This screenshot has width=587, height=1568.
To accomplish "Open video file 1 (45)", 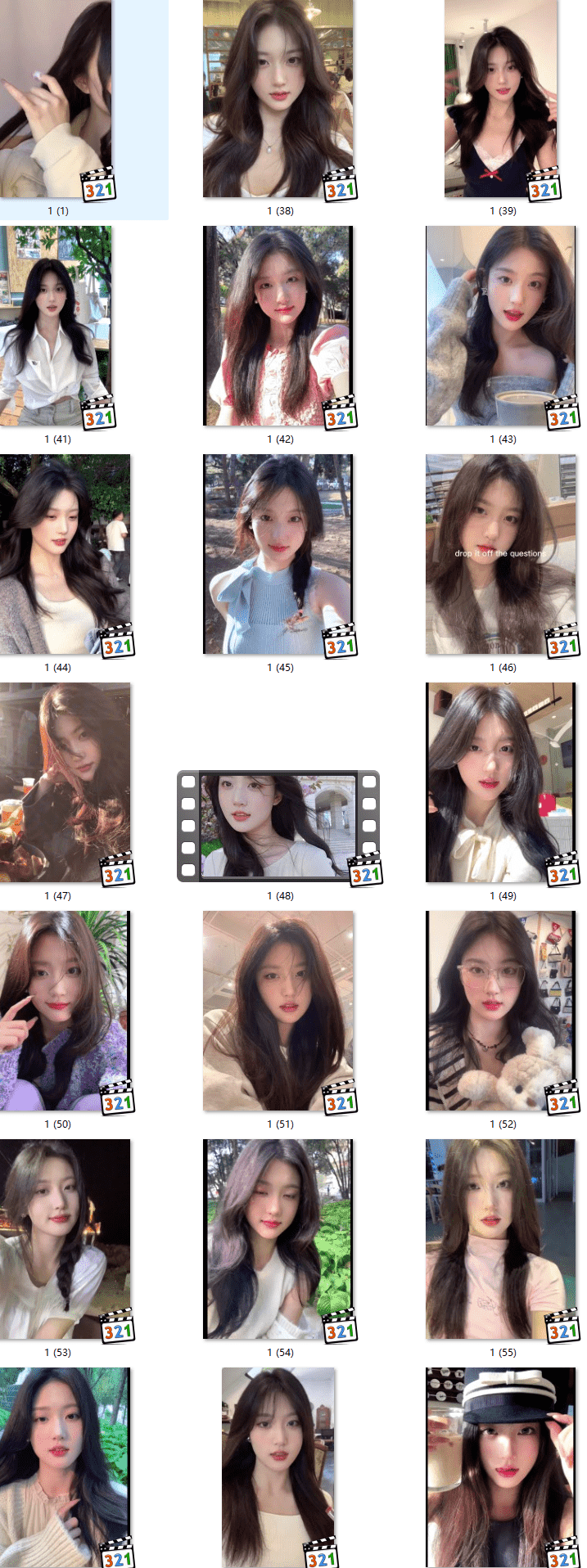I will (278, 554).
